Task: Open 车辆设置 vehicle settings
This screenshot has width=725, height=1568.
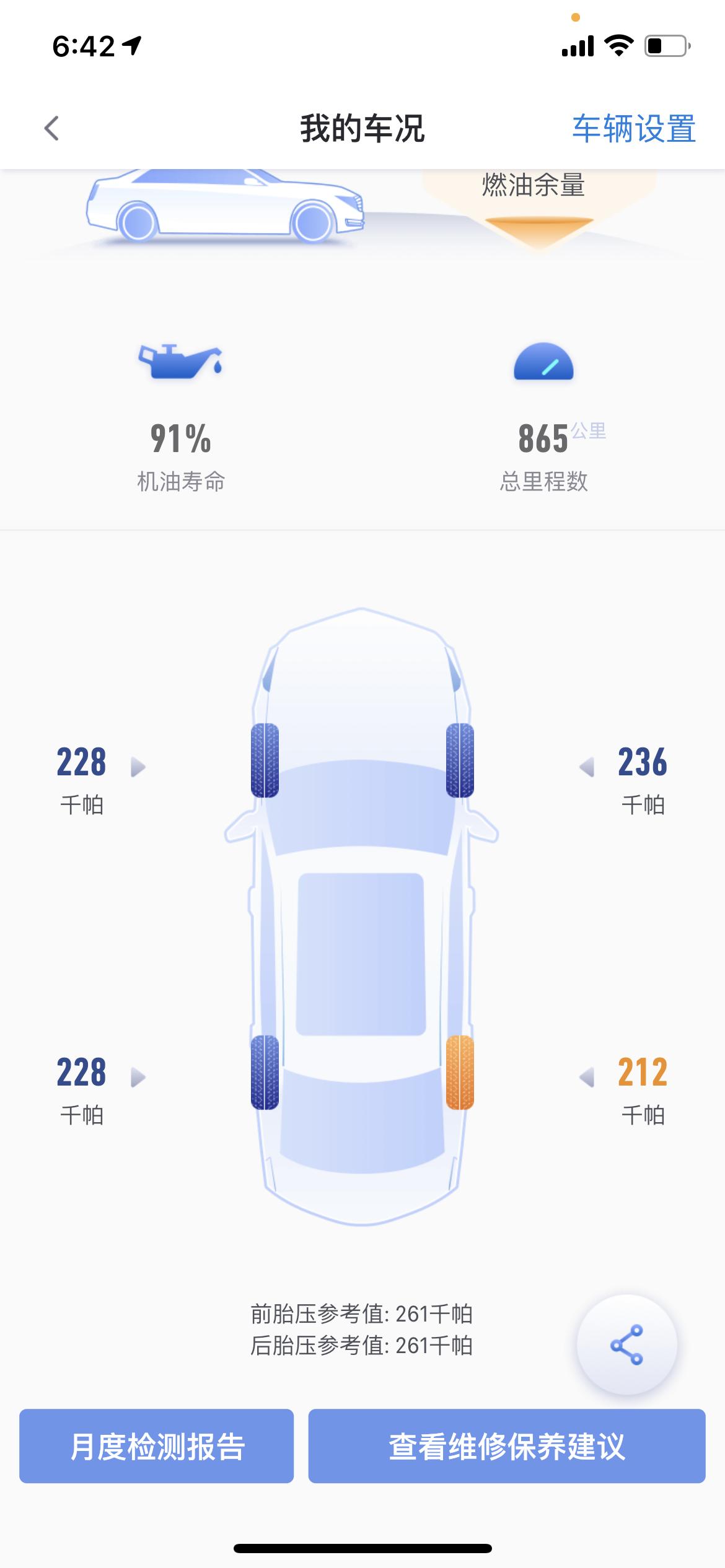Action: pyautogui.click(x=633, y=129)
